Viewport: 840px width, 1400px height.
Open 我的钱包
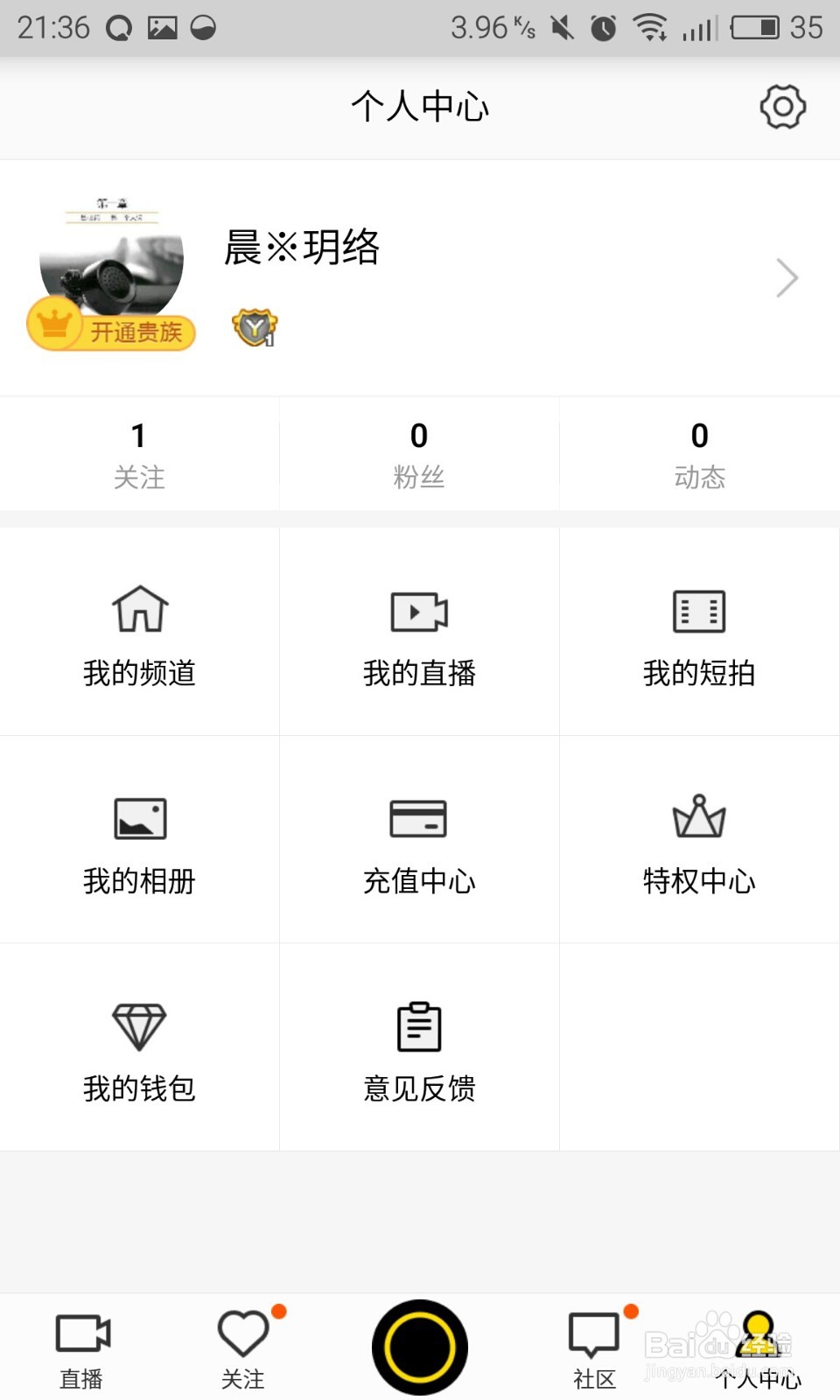click(x=139, y=1048)
